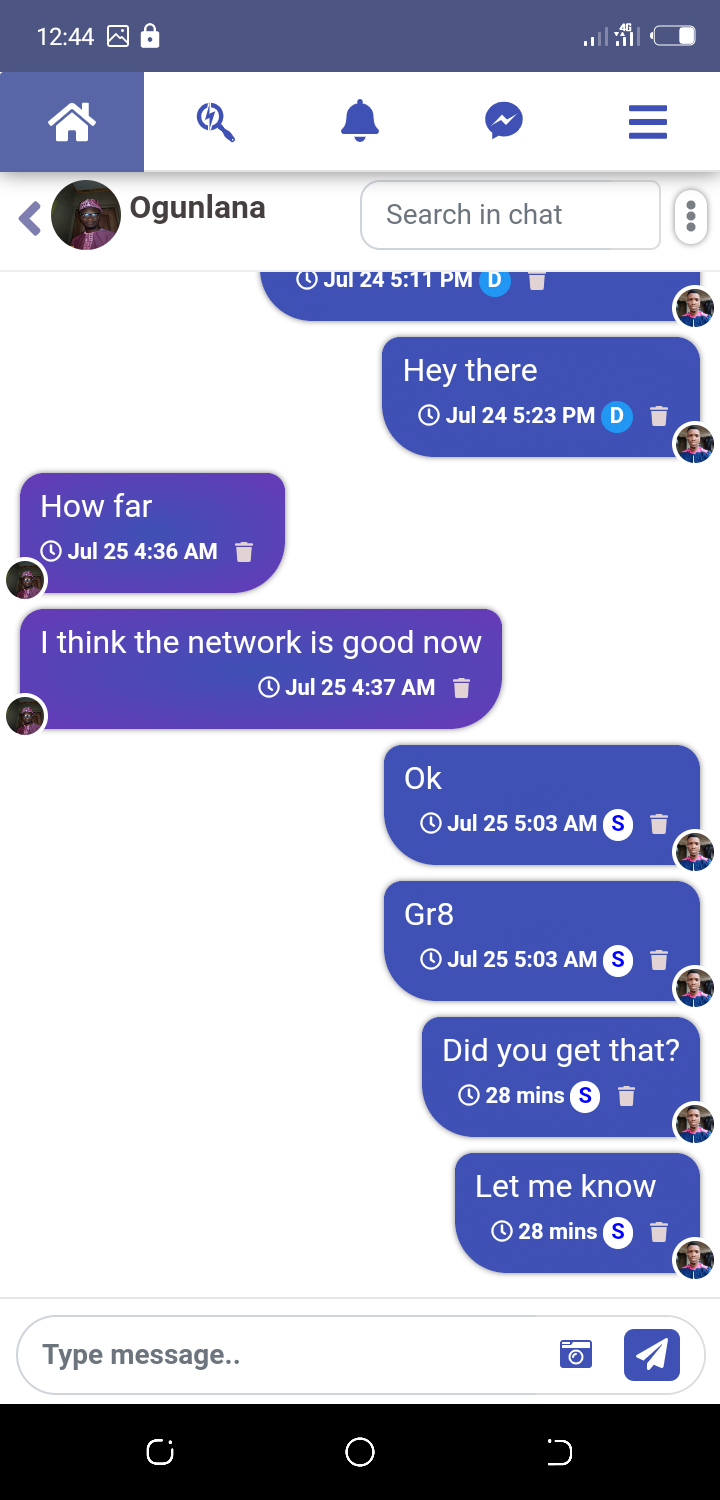
Task: Delete the "Gr8" message
Action: coord(658,960)
